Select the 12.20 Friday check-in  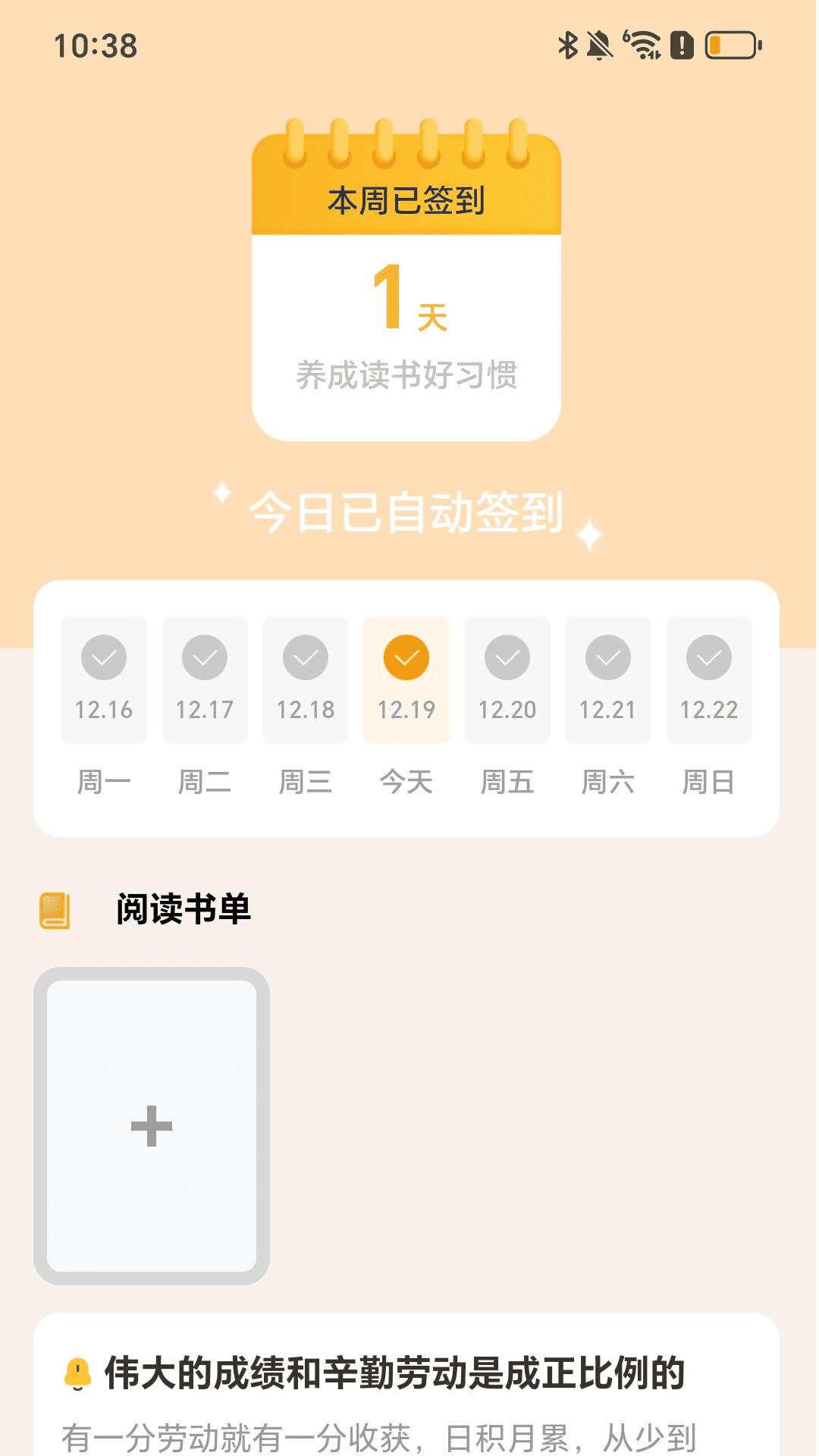coord(507,679)
